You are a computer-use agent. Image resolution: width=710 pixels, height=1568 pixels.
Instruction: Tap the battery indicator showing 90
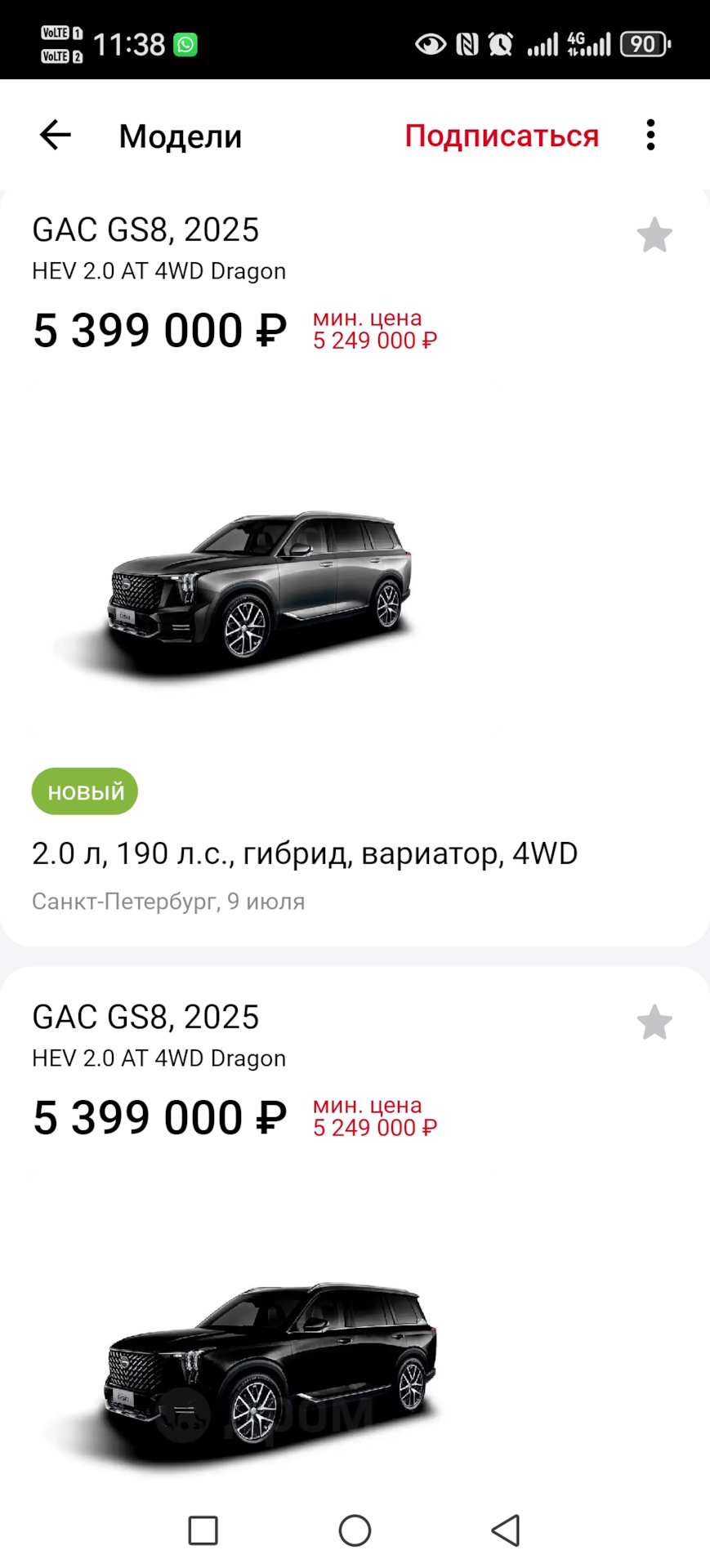click(645, 44)
